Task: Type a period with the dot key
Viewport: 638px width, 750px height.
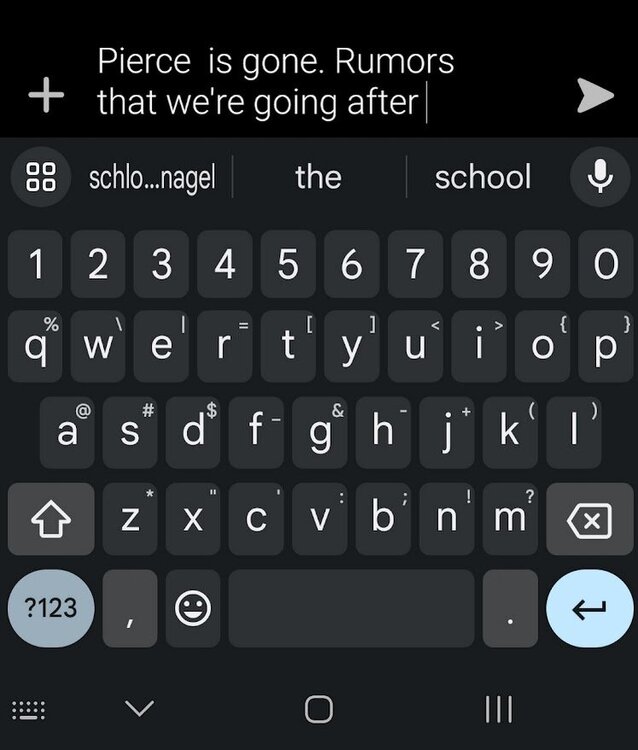Action: pos(510,608)
